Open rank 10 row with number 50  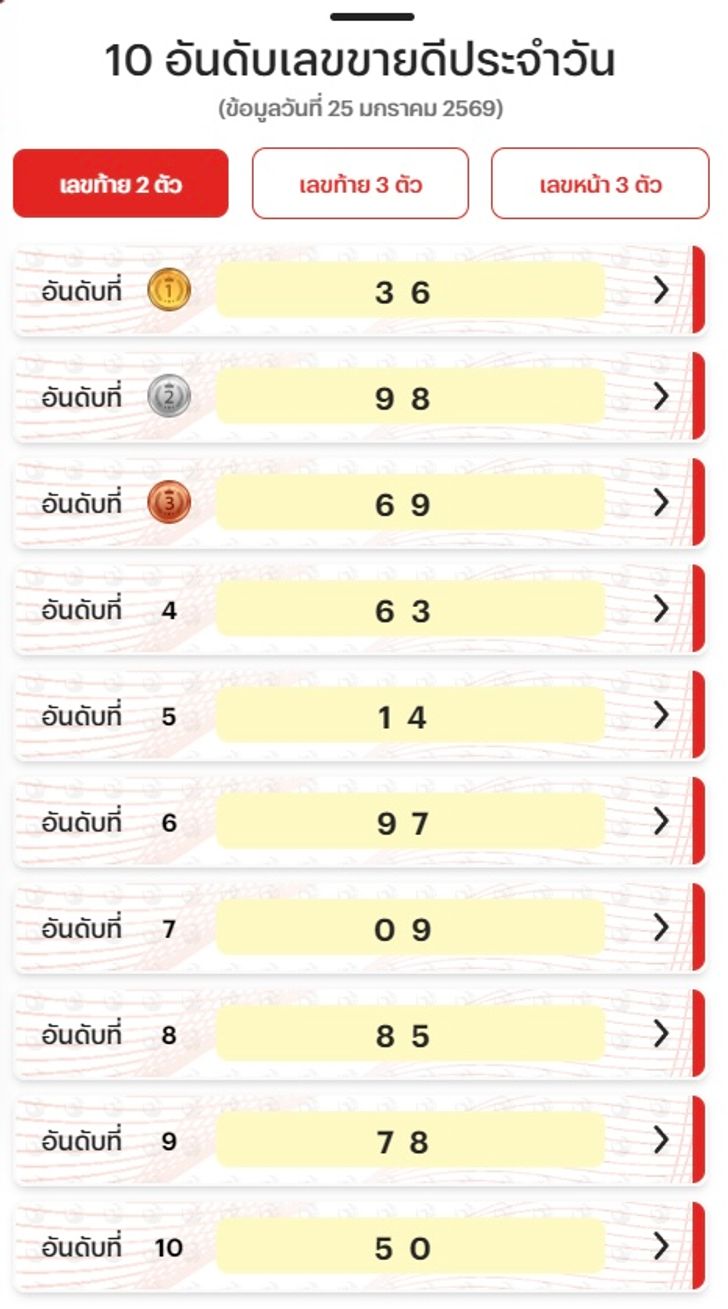(x=360, y=1247)
